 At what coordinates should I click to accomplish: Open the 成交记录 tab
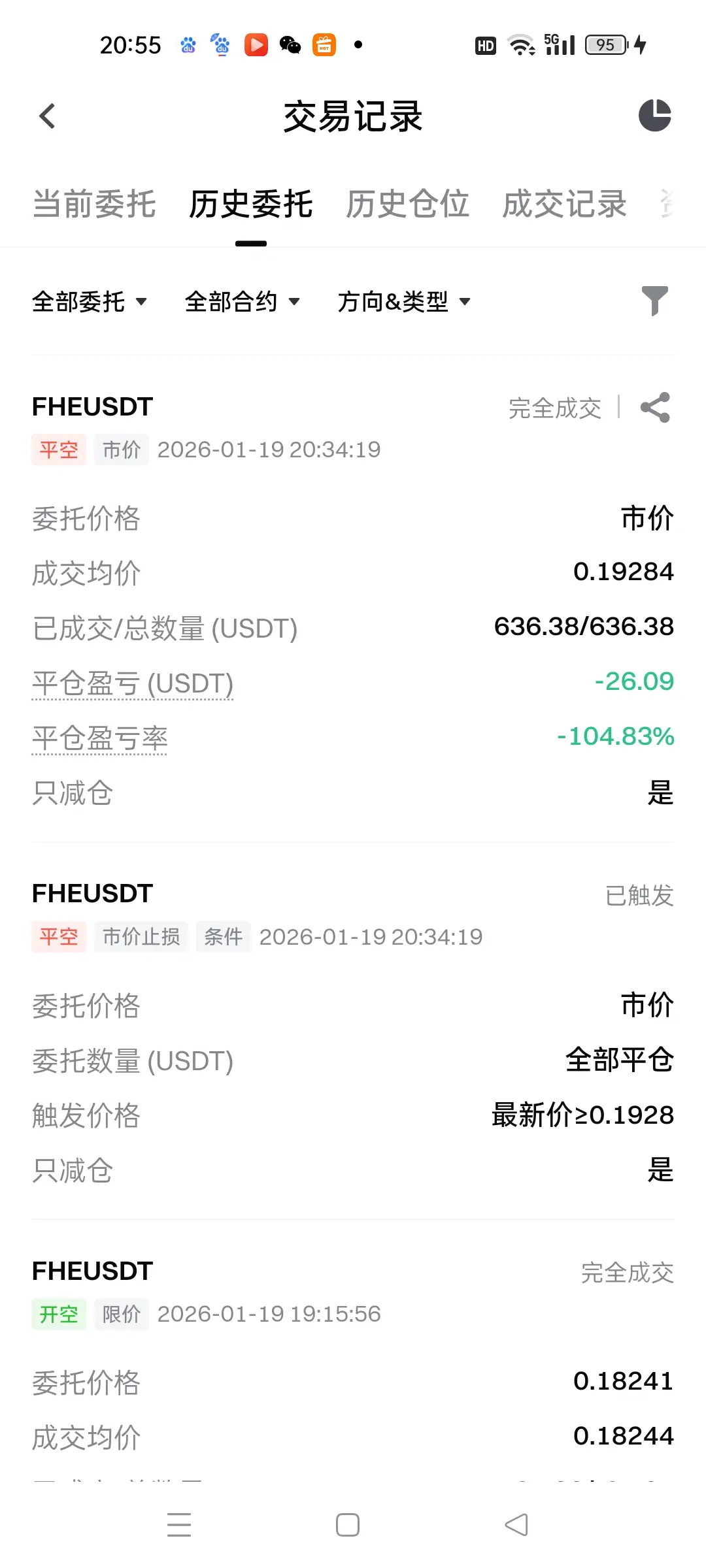click(x=564, y=204)
